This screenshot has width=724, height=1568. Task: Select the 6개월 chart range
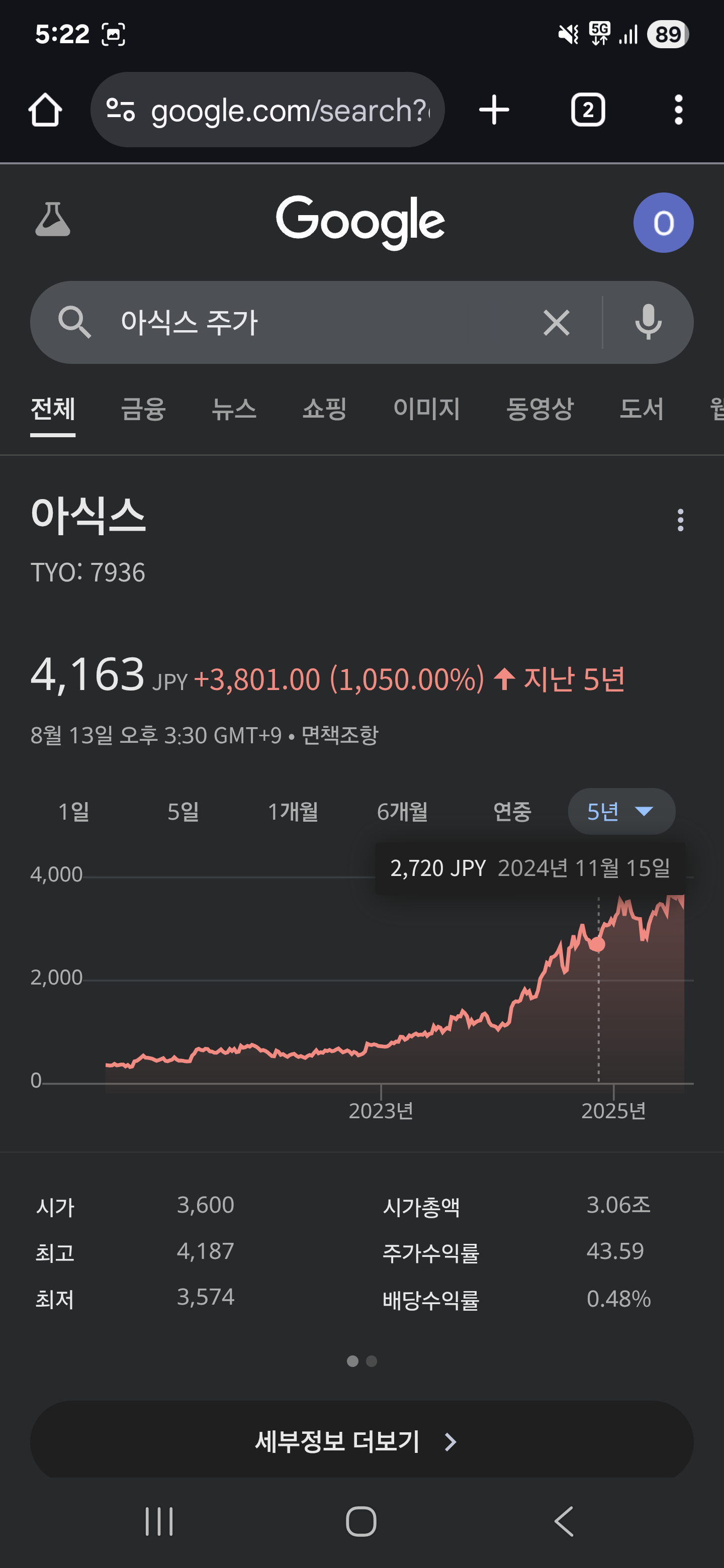click(403, 812)
